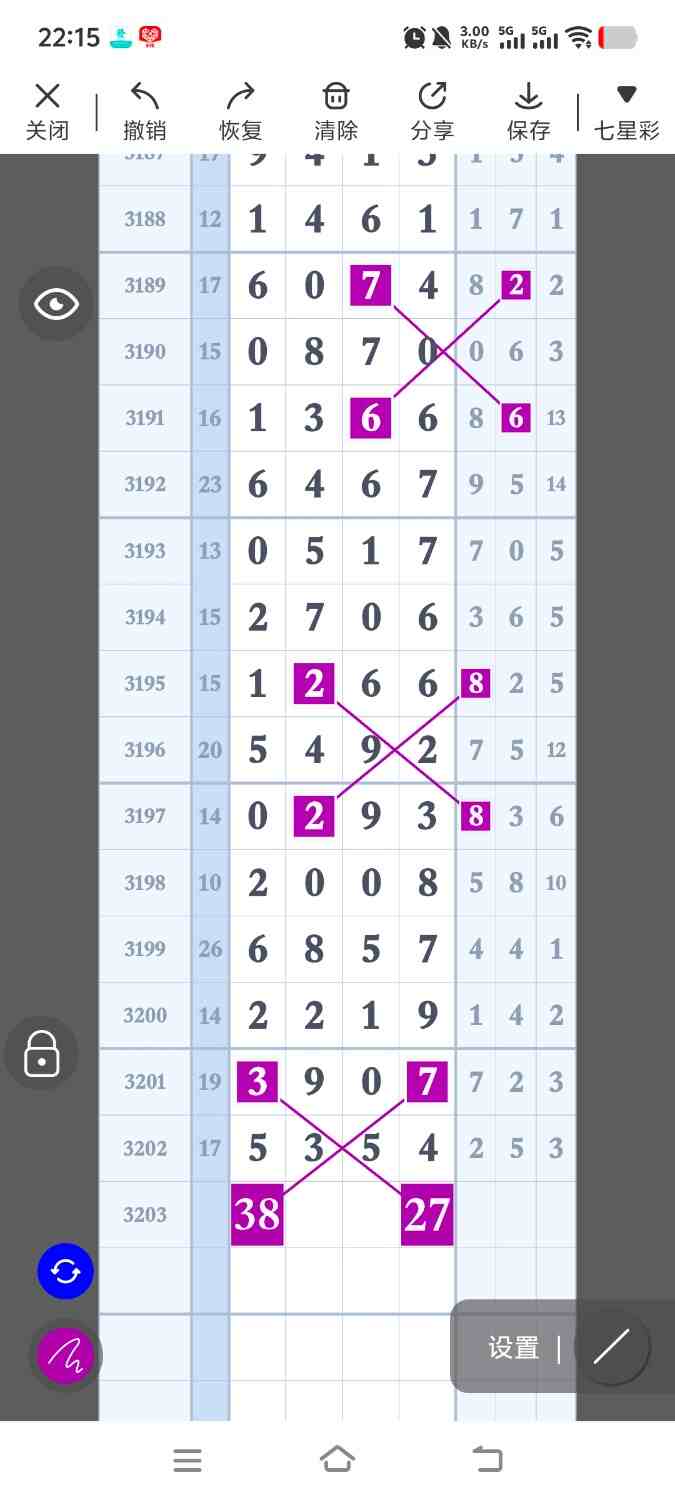Clear all drawn marks
The width and height of the screenshot is (675, 1500).
(336, 111)
